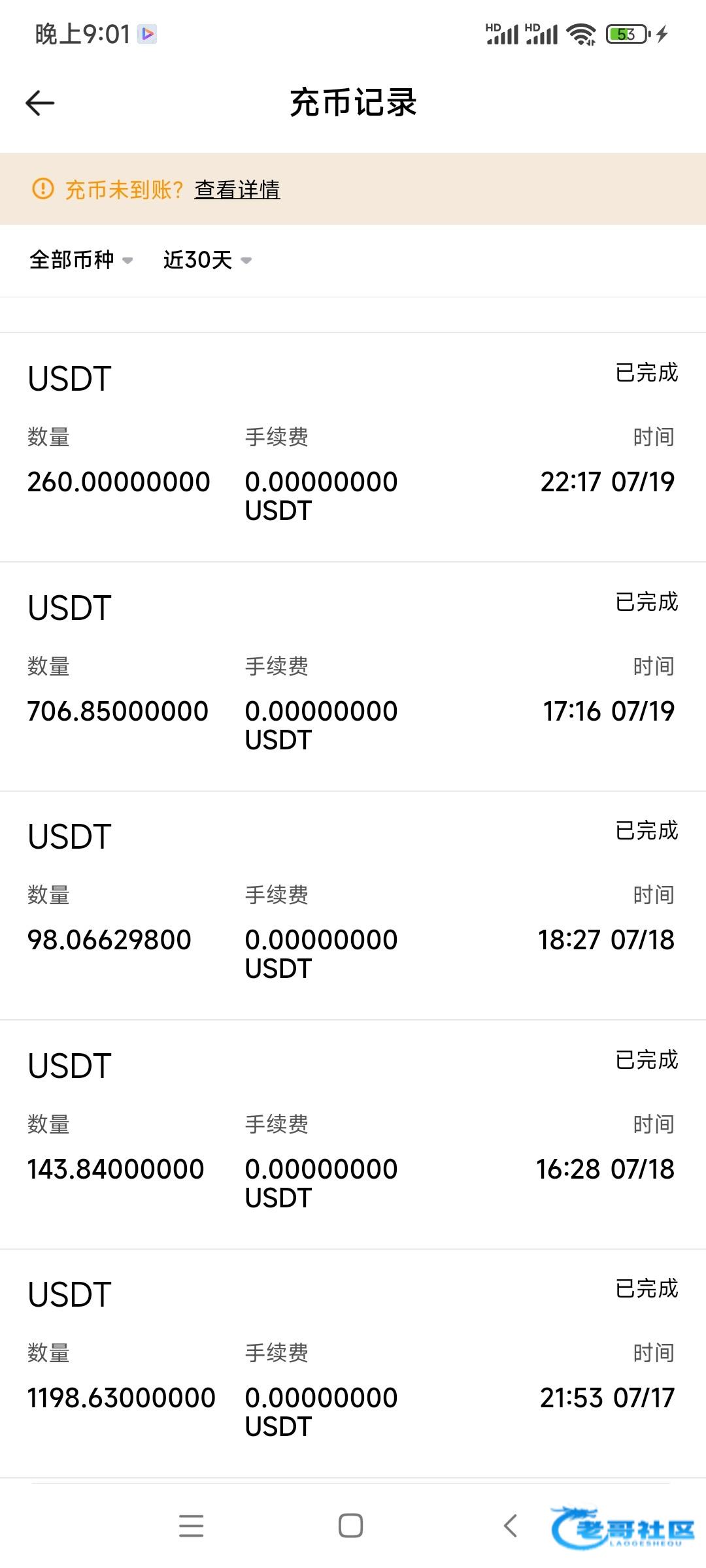View the 98.06629800 USDT deposit details

[x=353, y=905]
